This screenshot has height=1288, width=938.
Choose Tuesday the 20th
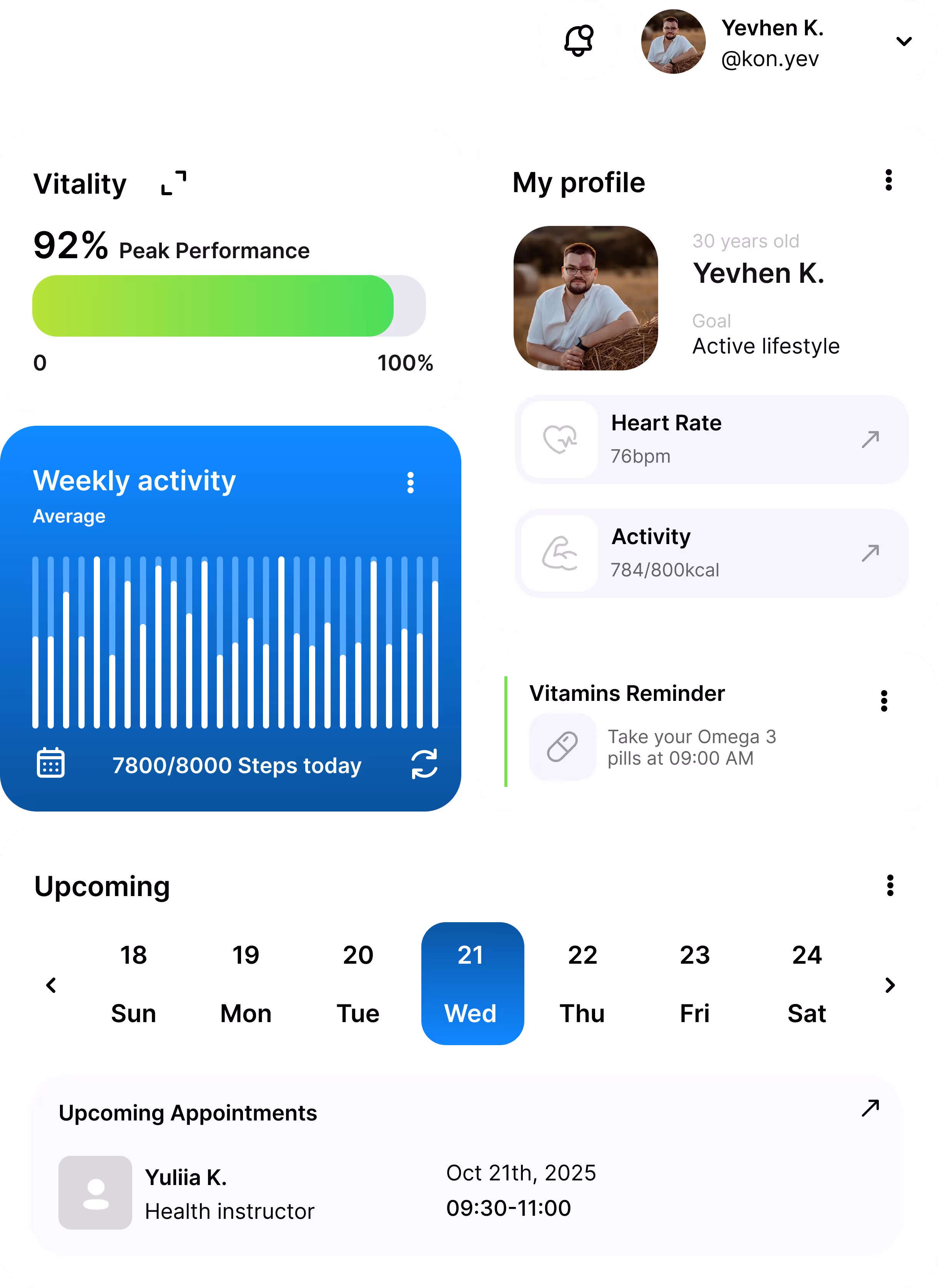tap(358, 984)
